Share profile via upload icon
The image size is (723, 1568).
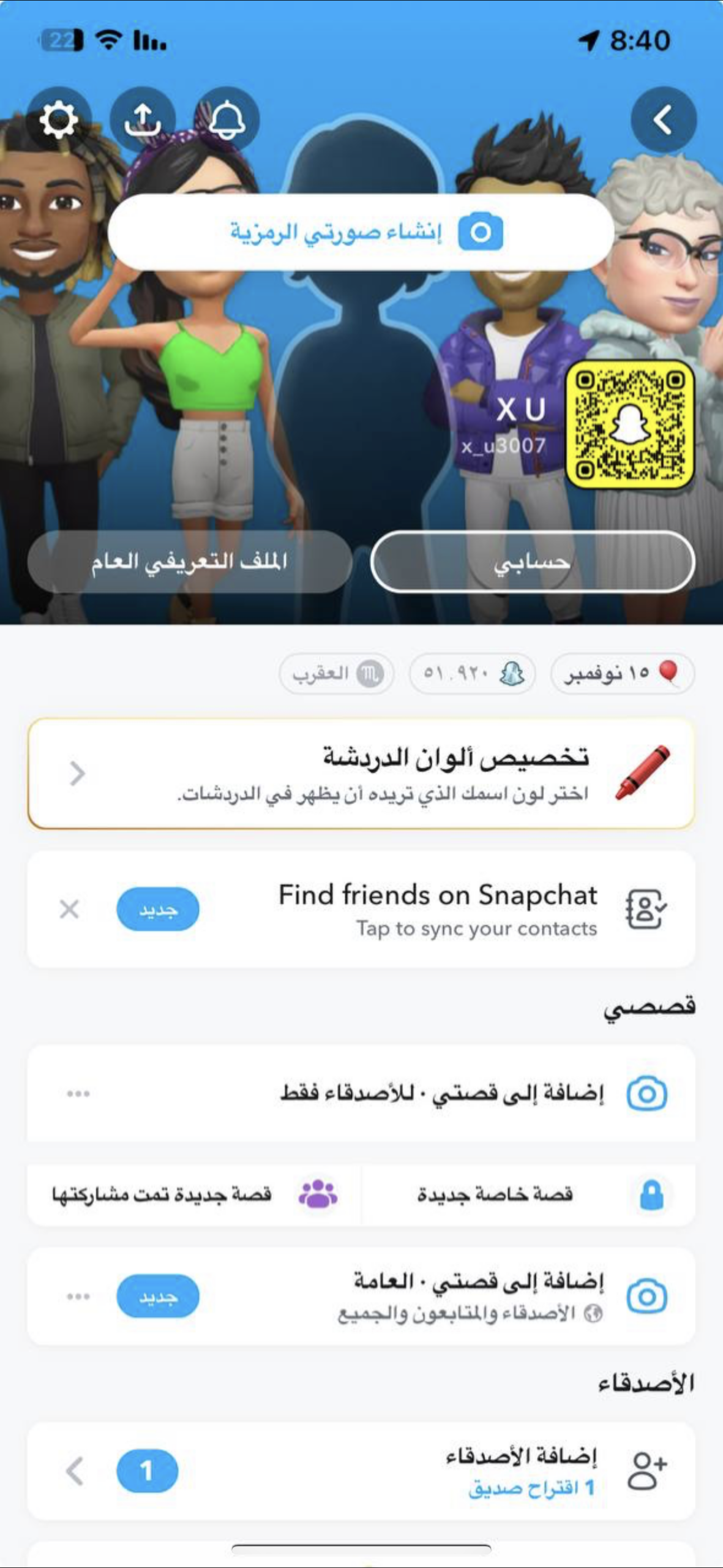pyautogui.click(x=143, y=119)
